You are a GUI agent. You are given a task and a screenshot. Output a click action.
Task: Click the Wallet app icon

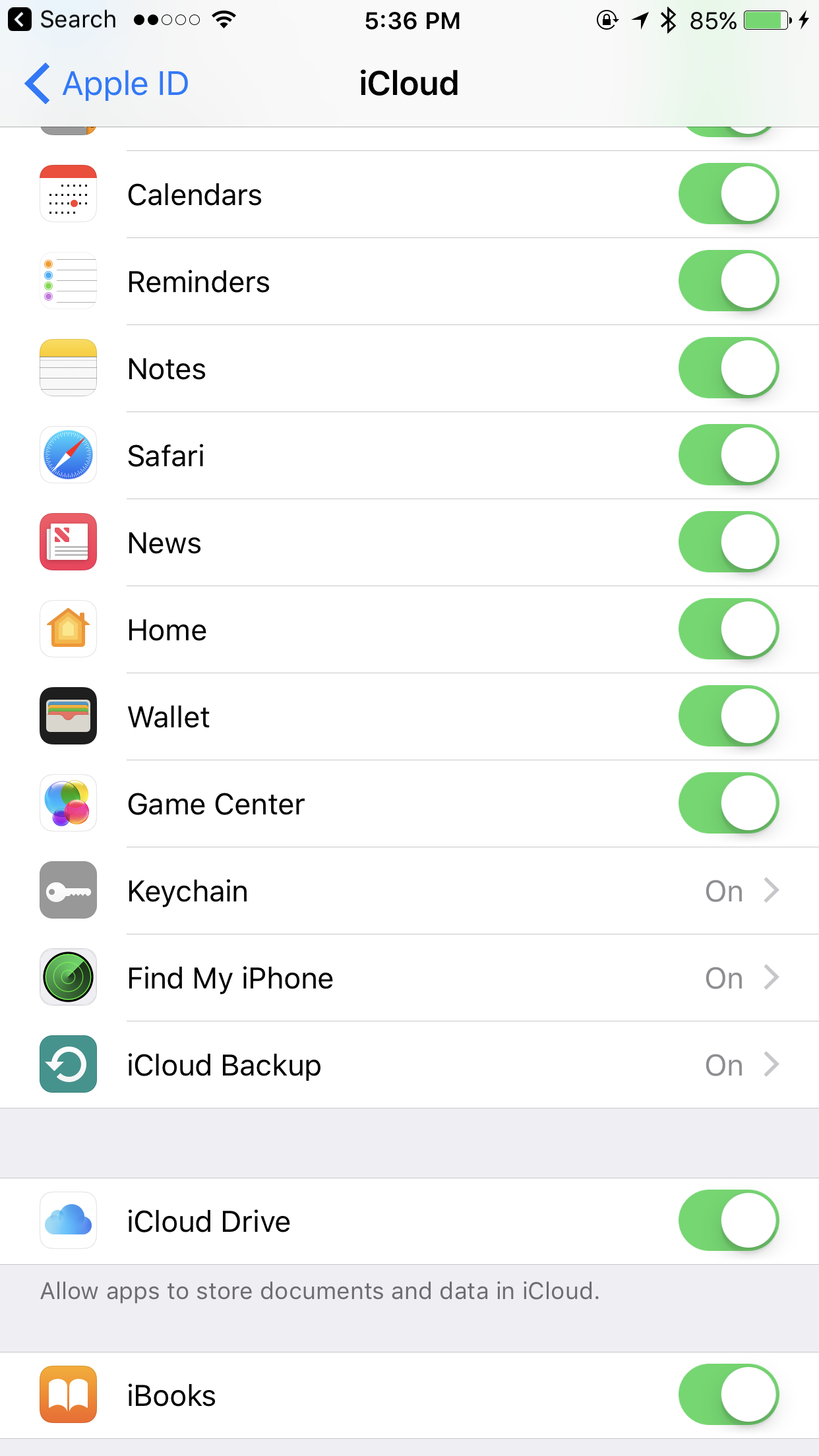(68, 716)
